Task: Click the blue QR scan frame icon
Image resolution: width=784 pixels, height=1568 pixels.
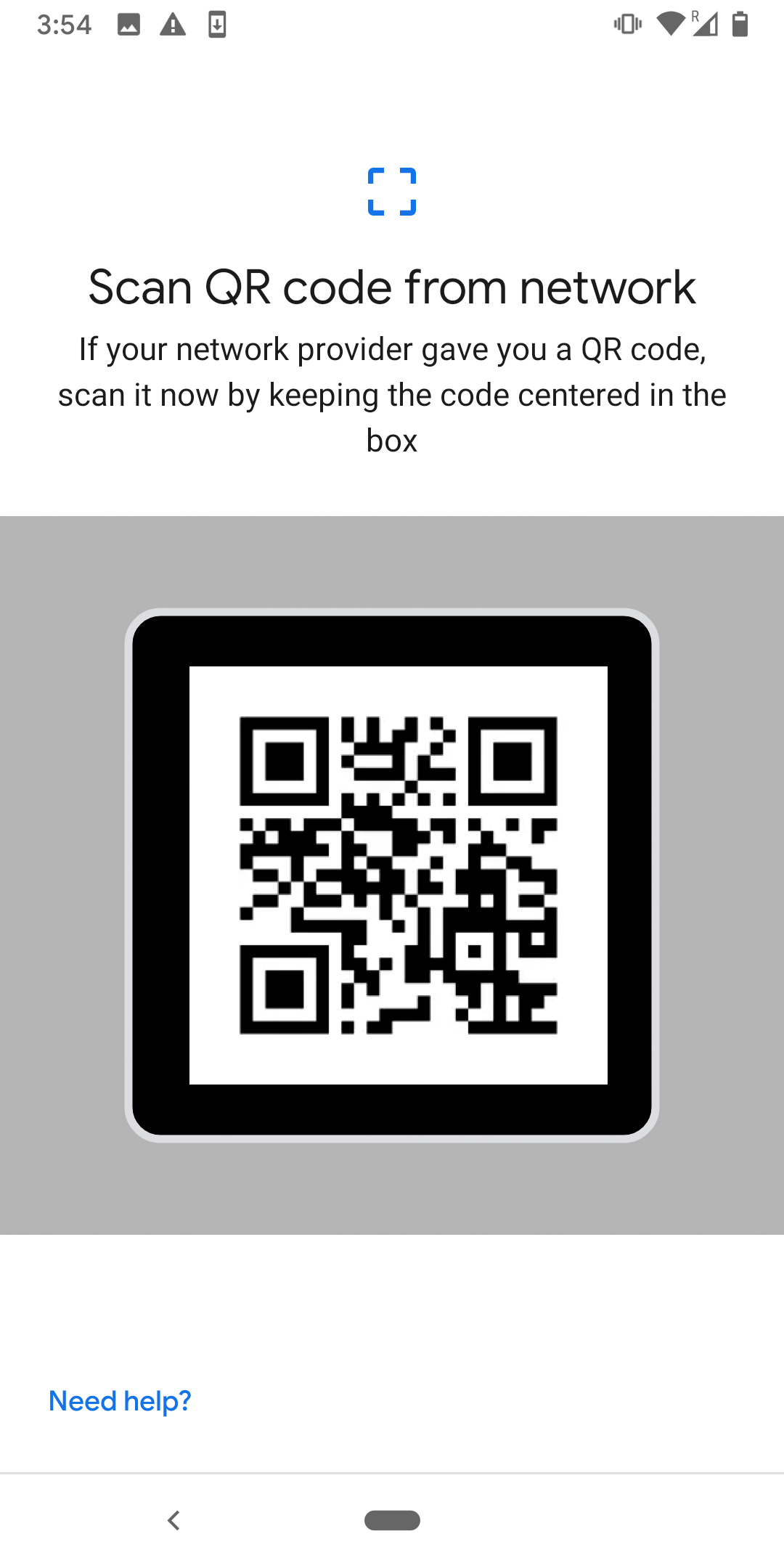Action: pyautogui.click(x=392, y=192)
